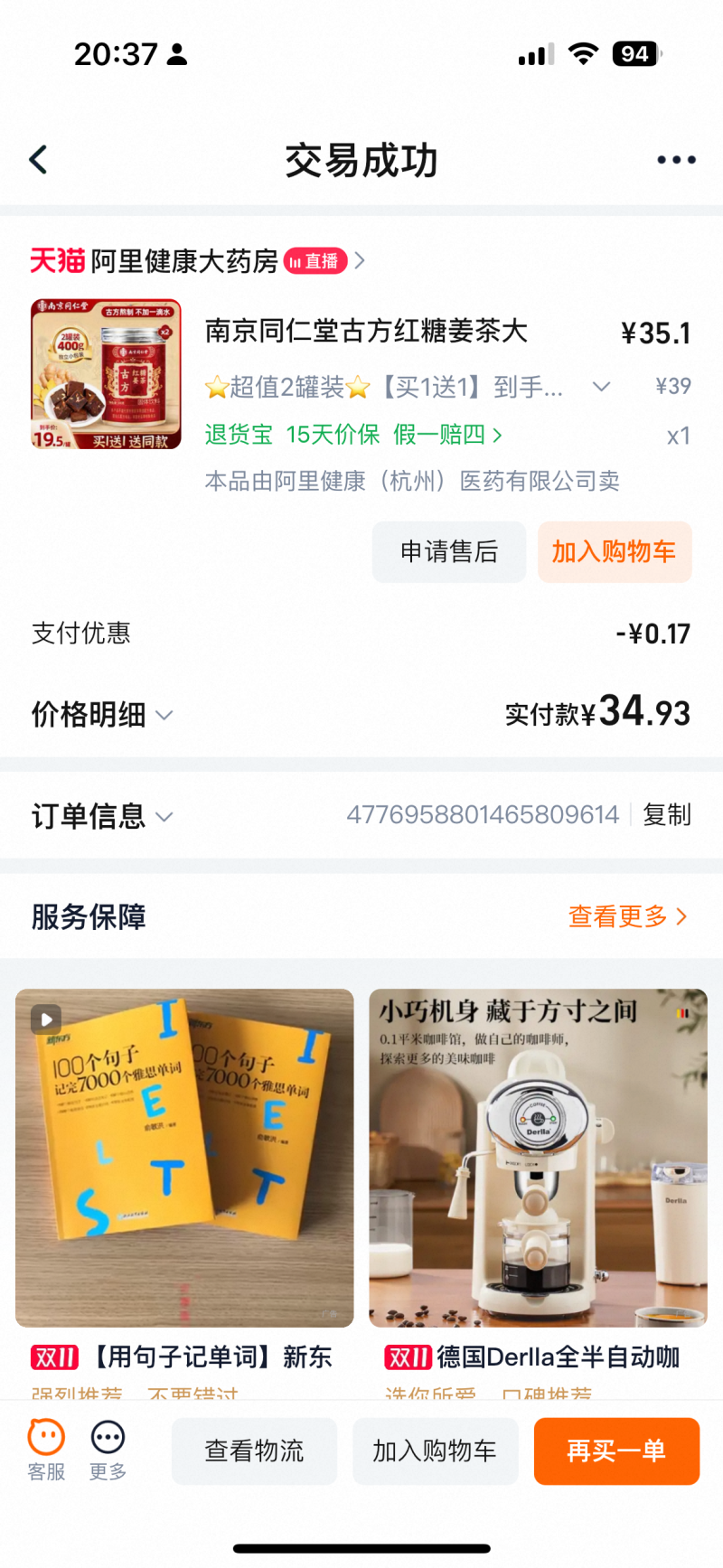Tap 查看物流 to track shipping

coord(254,1451)
